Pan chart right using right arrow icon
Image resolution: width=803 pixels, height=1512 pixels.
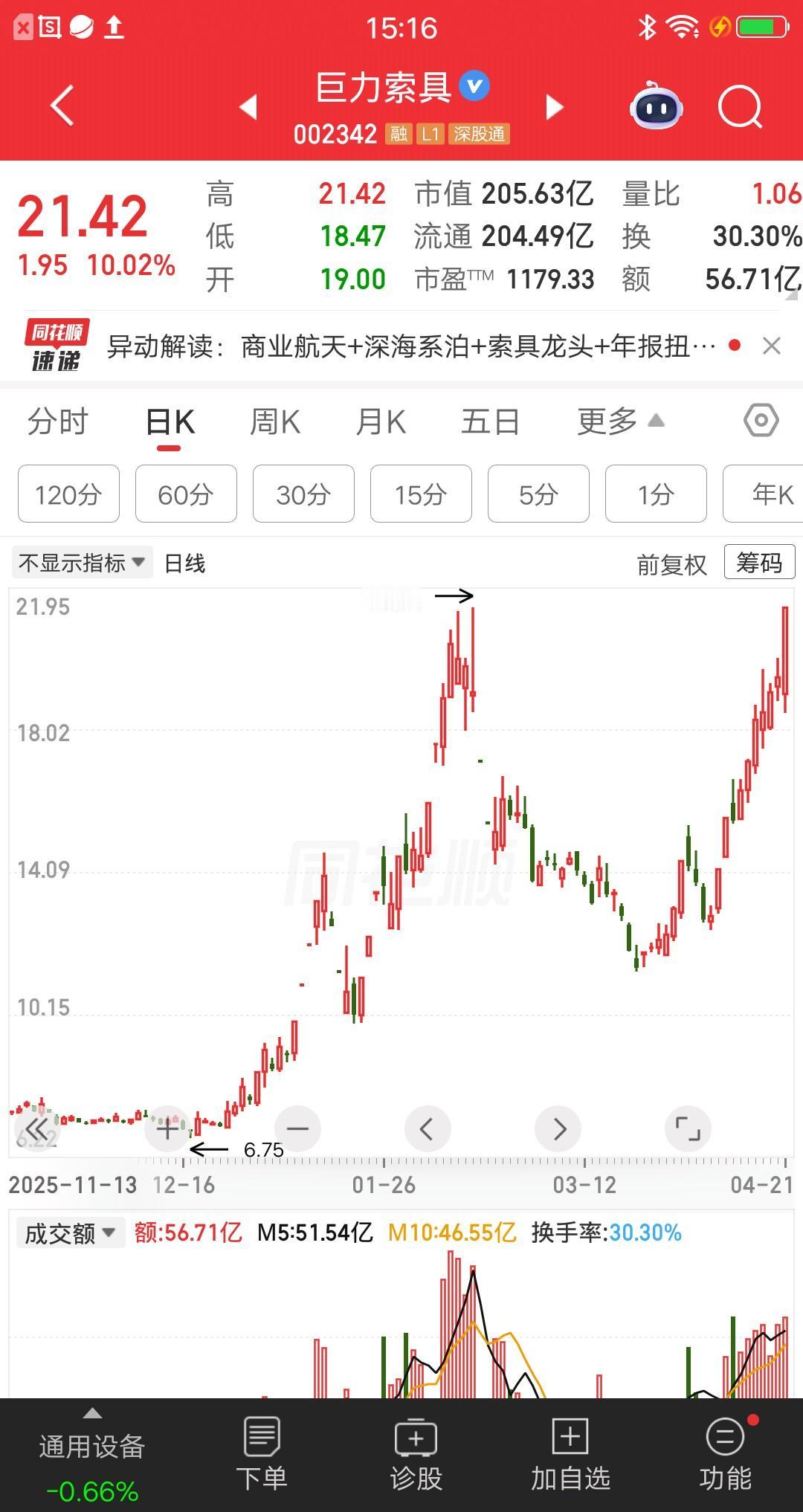[x=558, y=1128]
